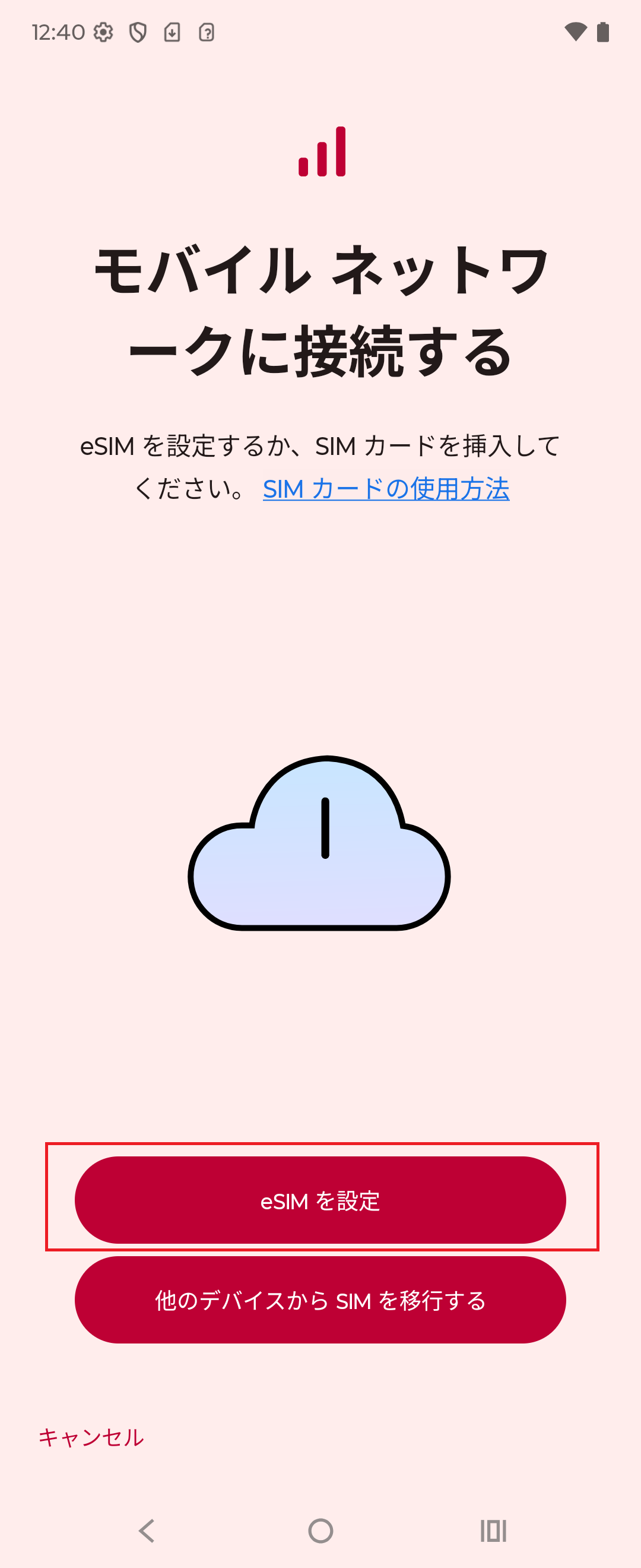The width and height of the screenshot is (641, 1568).
Task: Tap the Wi-Fi status icon
Action: [x=576, y=31]
